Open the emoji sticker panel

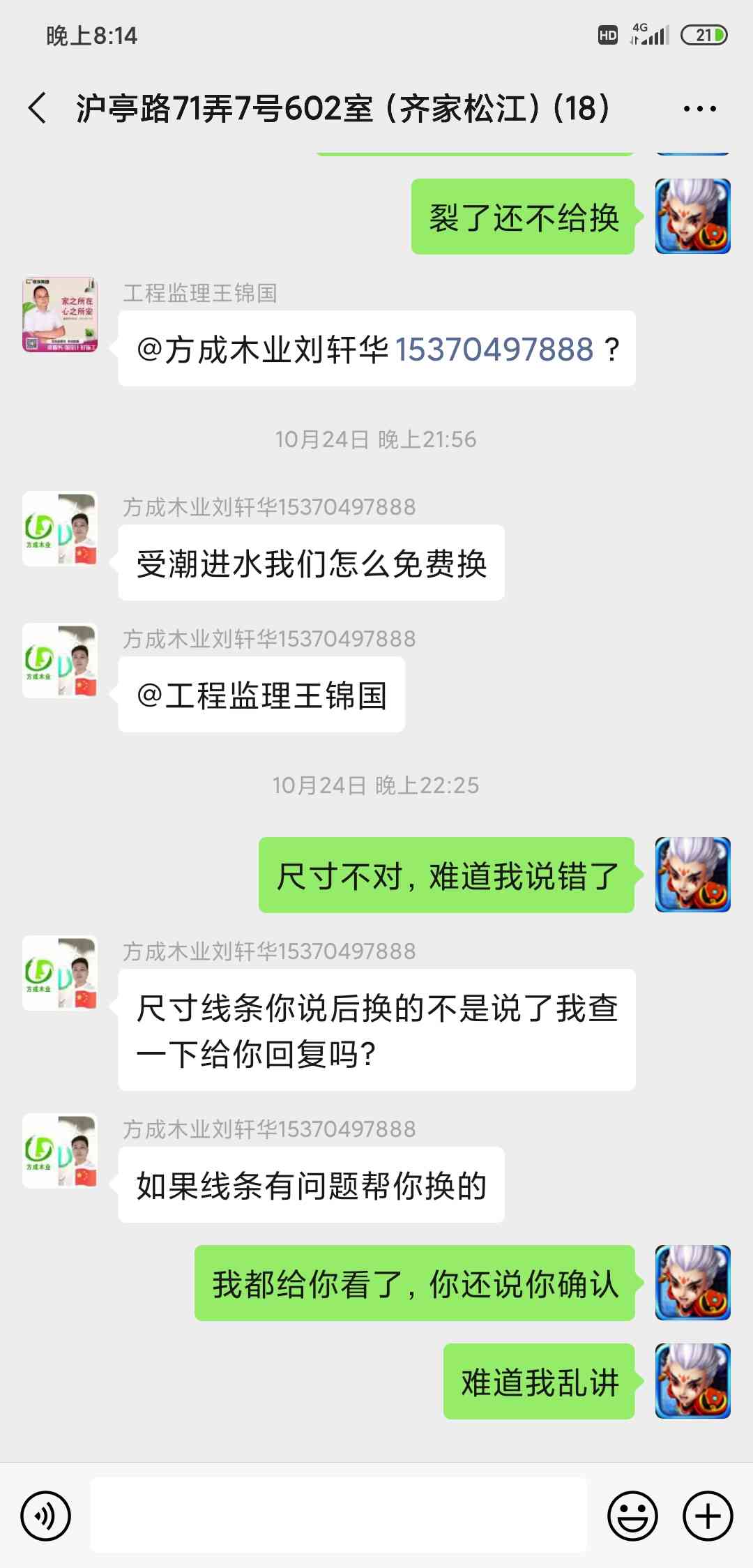[632, 1516]
